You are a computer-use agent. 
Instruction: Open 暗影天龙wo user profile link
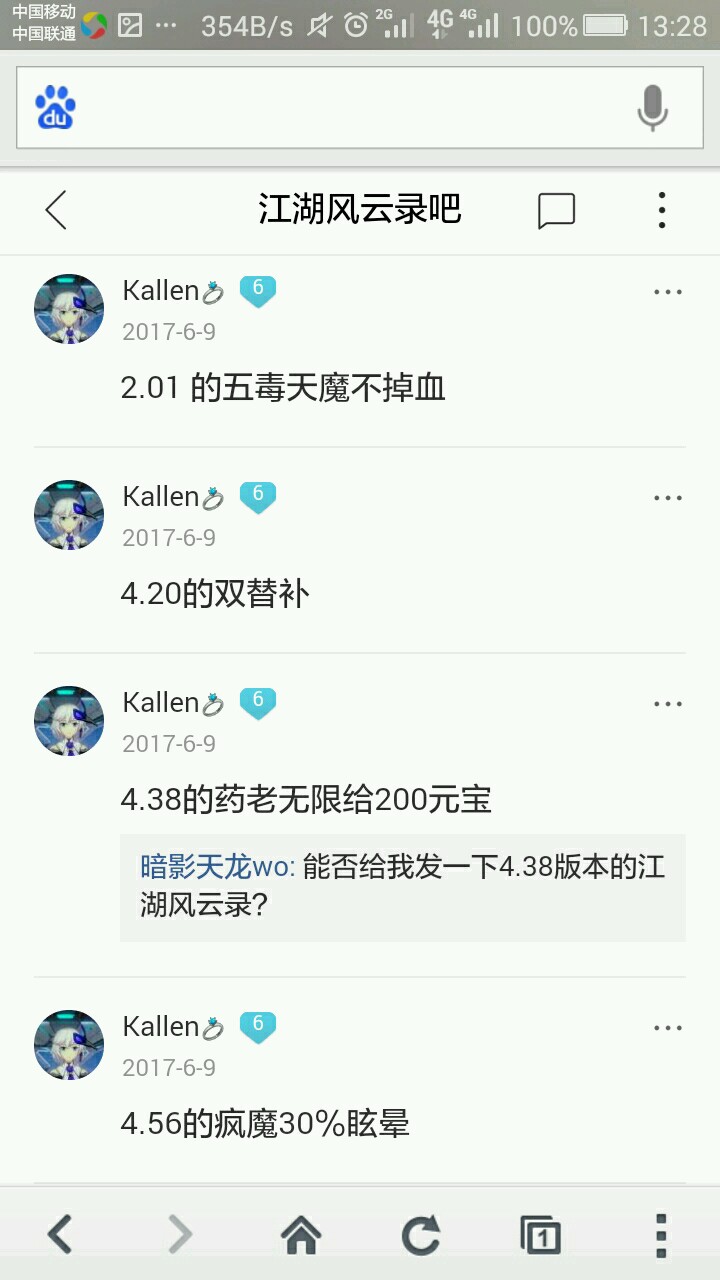(216, 866)
